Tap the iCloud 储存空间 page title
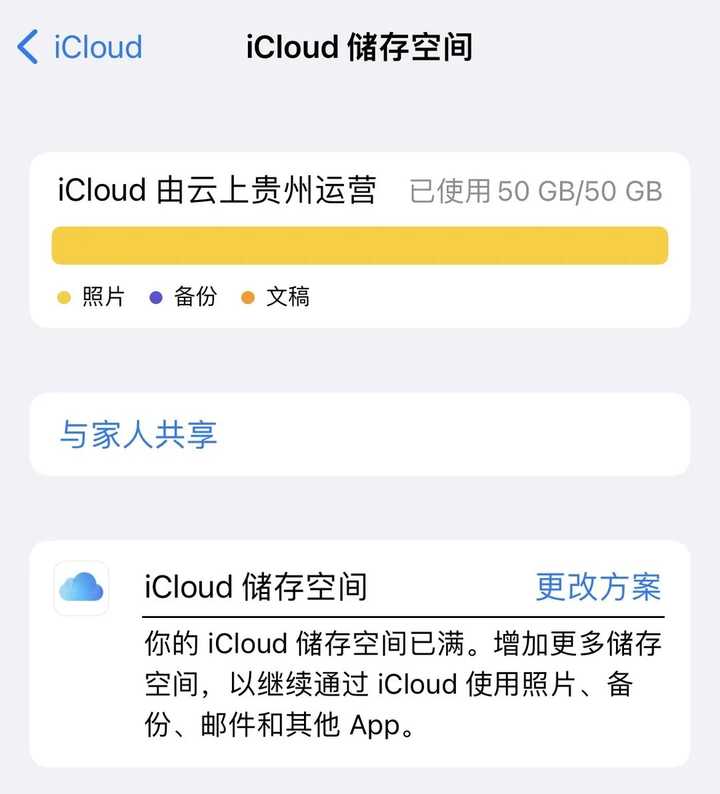Screen dimensions: 720x794 [x=360, y=47]
